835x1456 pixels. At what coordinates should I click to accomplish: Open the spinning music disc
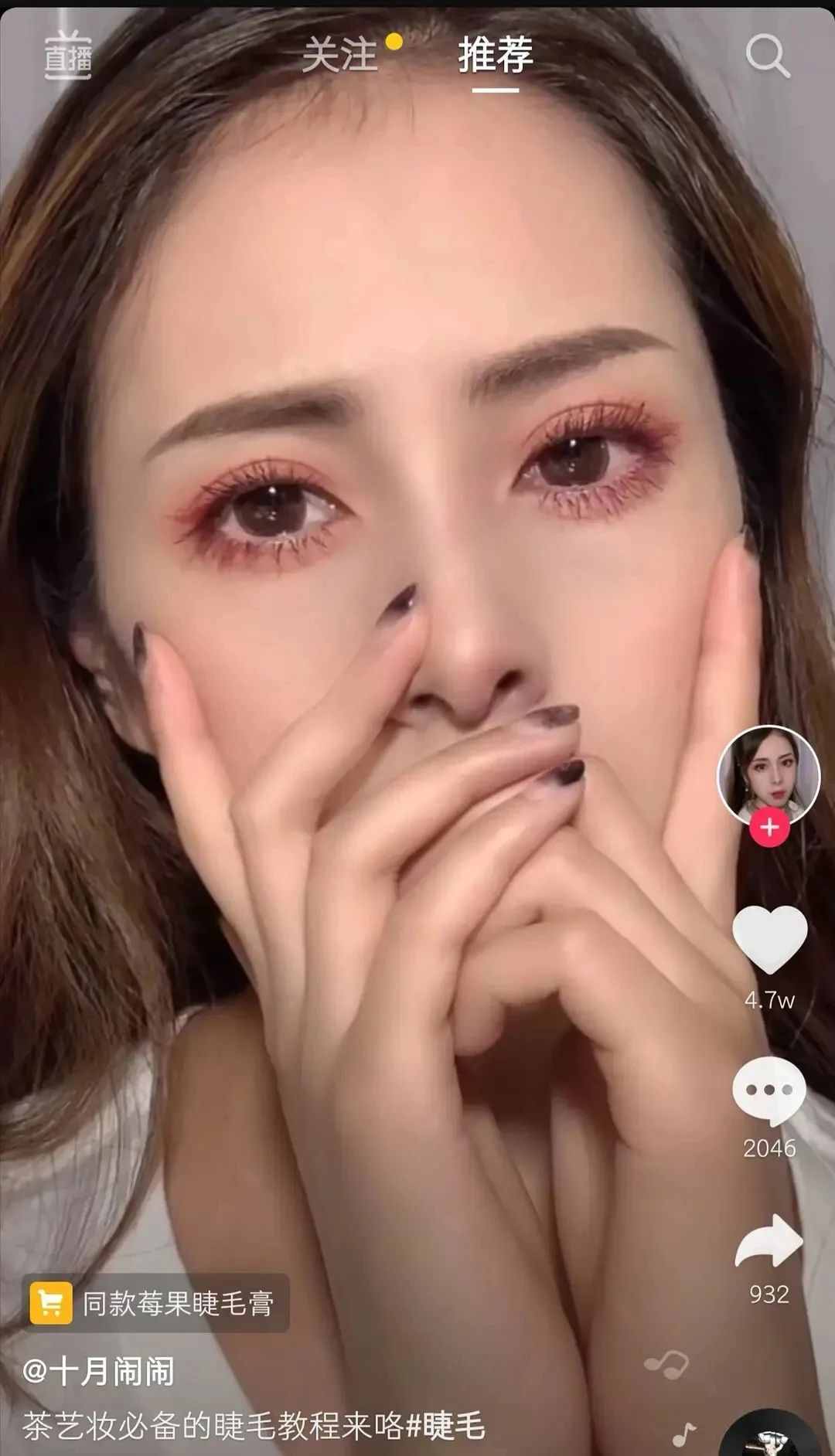pyautogui.click(x=769, y=1437)
